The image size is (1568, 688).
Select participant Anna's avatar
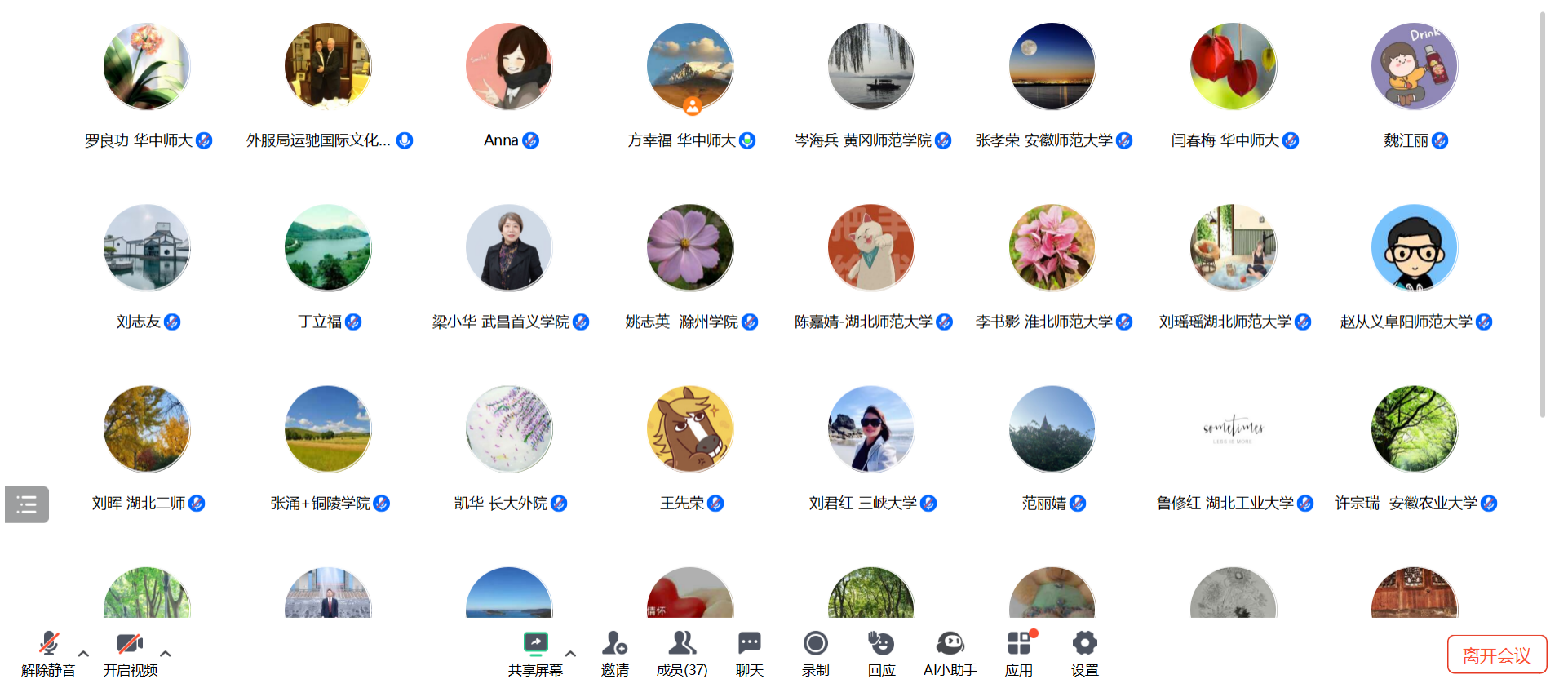(x=509, y=66)
